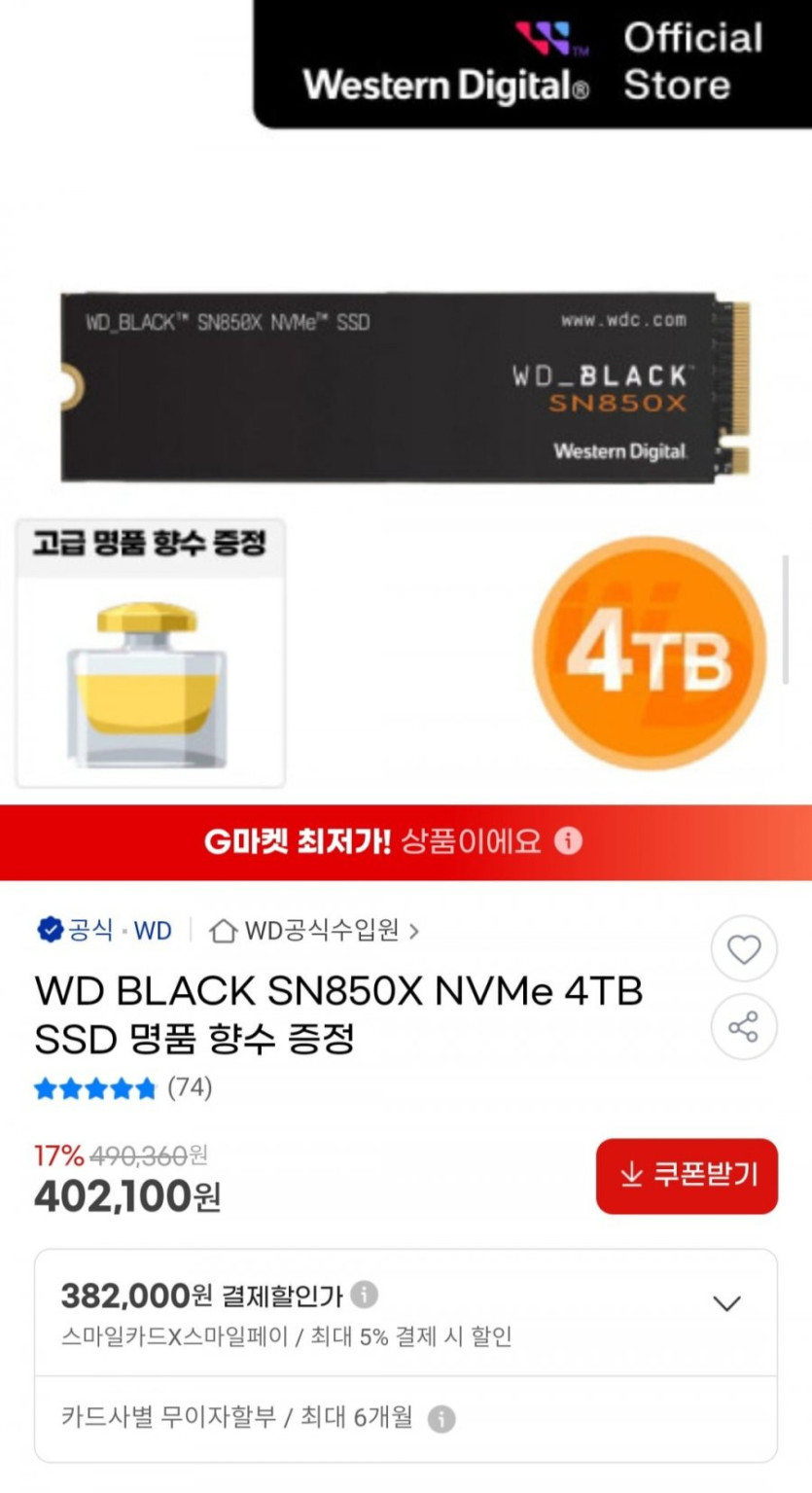This screenshot has width=812, height=1493.
Task: Open the SN850X product image
Action: (406, 387)
